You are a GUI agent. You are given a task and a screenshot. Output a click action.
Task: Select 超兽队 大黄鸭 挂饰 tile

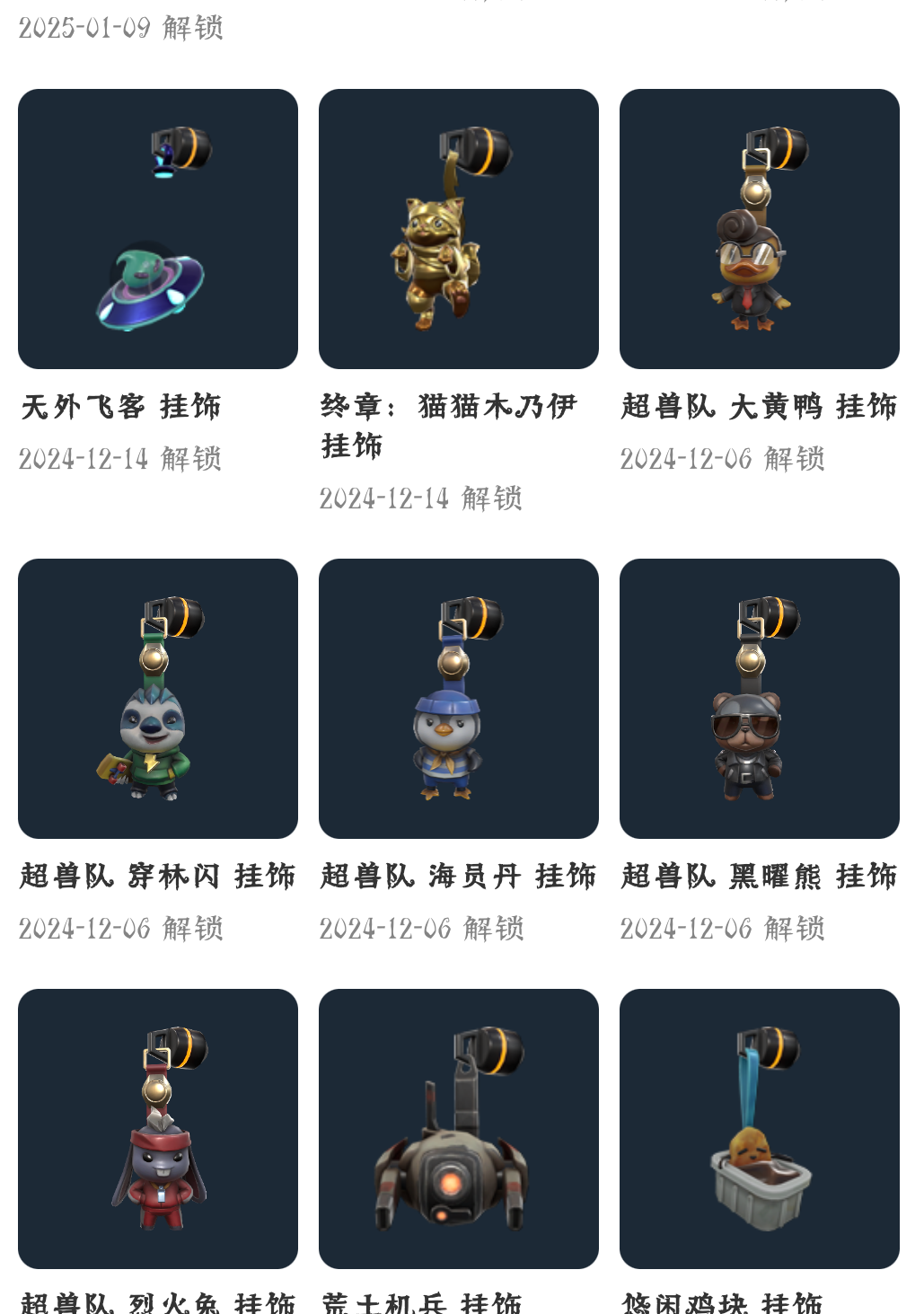760,229
